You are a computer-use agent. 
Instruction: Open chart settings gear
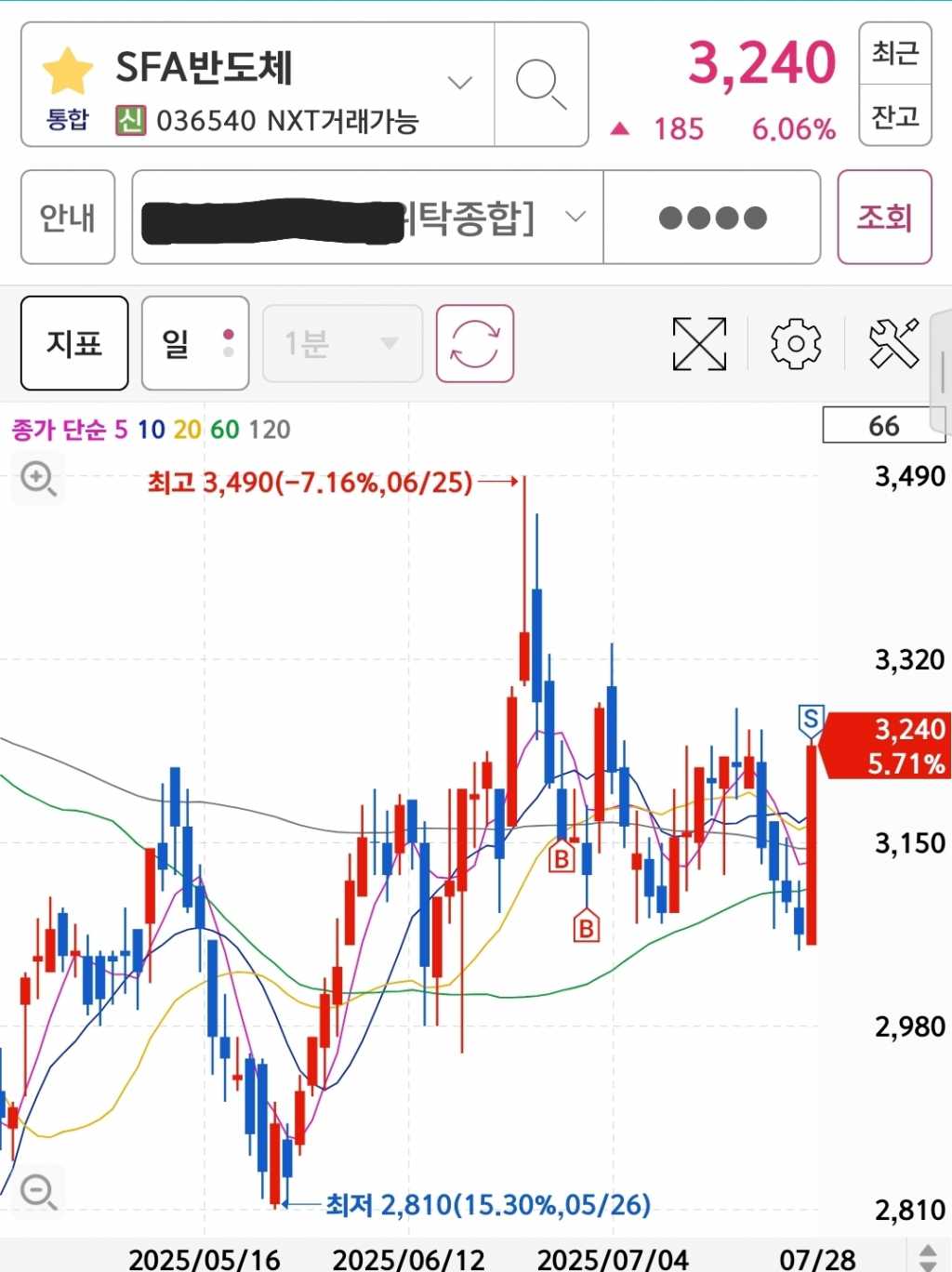[x=796, y=344]
